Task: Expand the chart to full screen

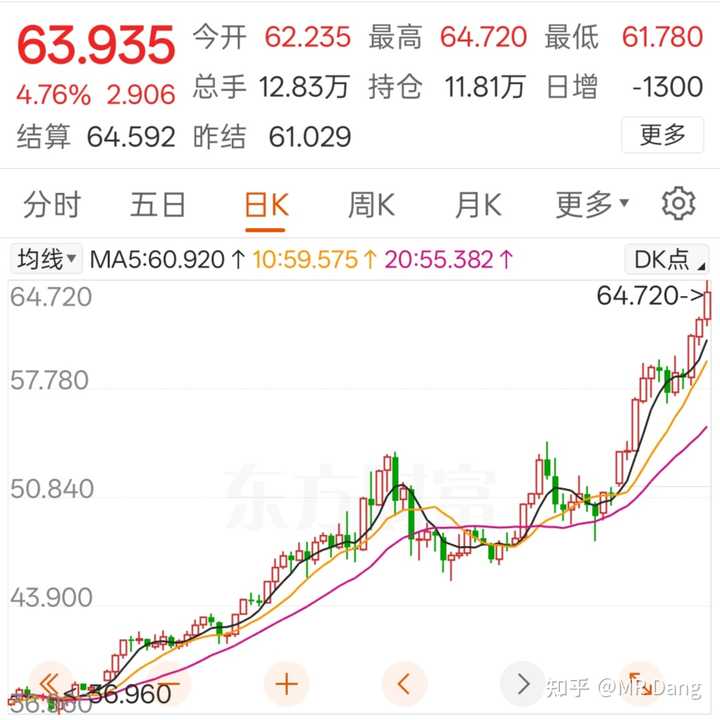Action: click(641, 685)
